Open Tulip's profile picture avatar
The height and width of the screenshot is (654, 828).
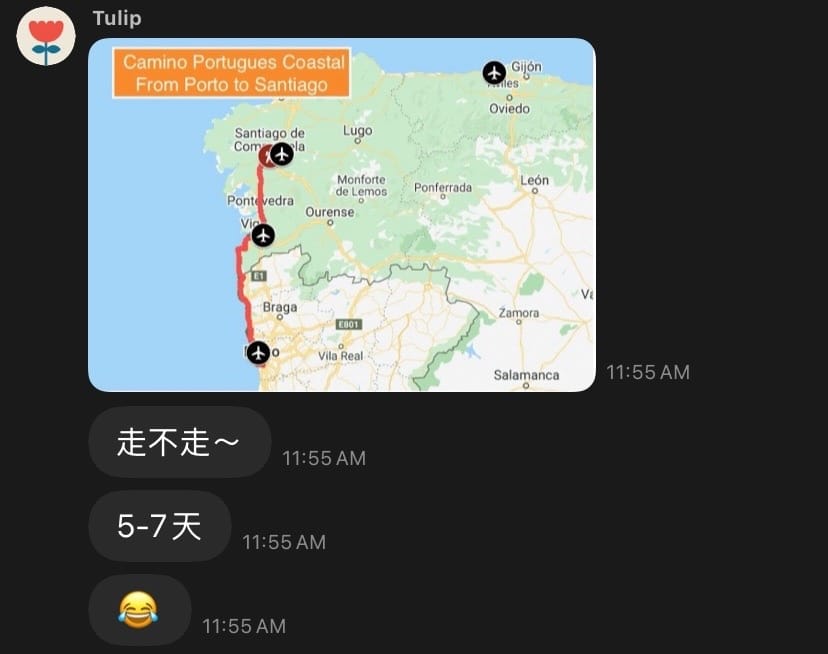[x=46, y=37]
